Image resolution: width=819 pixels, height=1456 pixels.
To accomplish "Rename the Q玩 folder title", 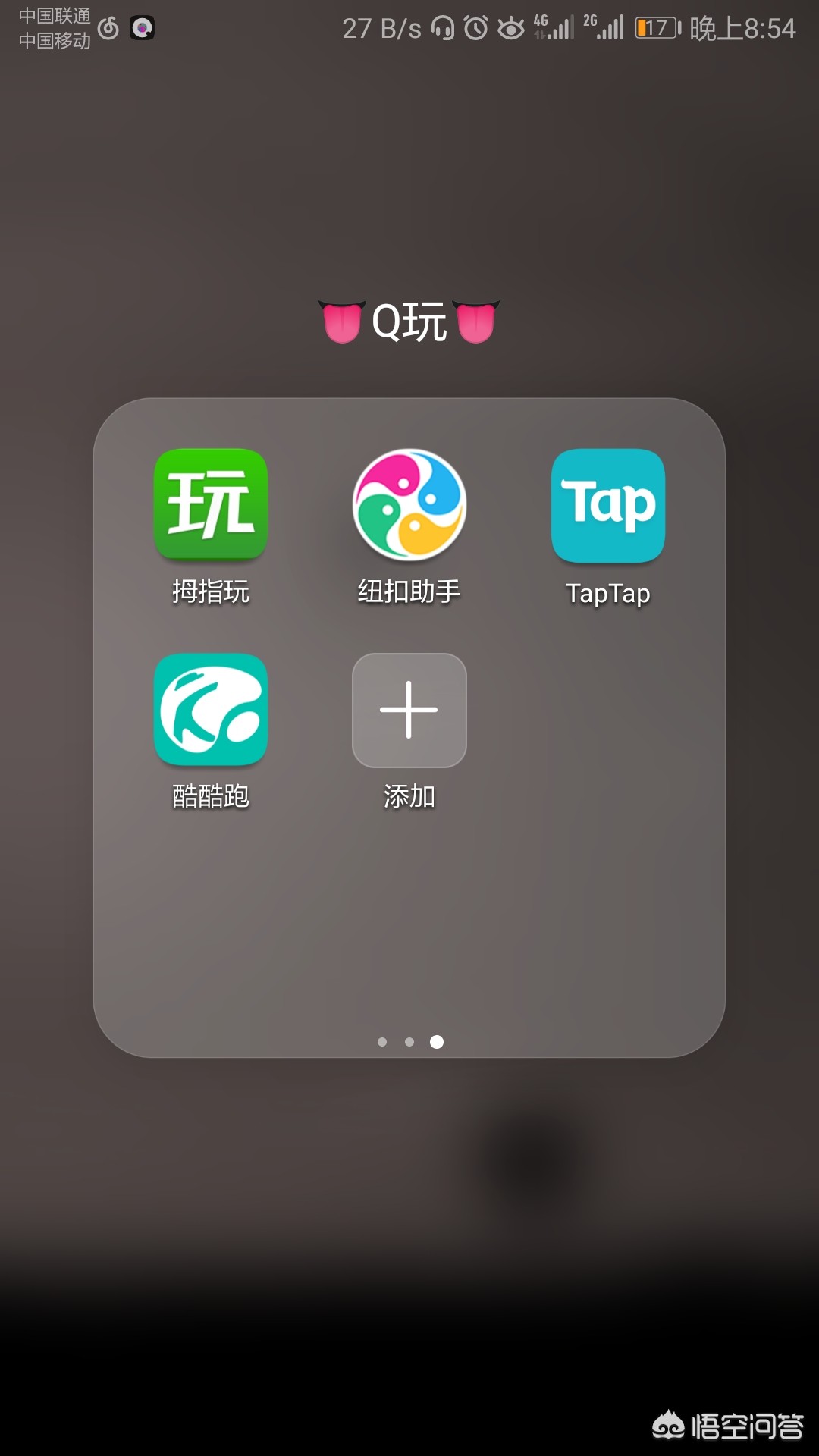I will coord(409,322).
